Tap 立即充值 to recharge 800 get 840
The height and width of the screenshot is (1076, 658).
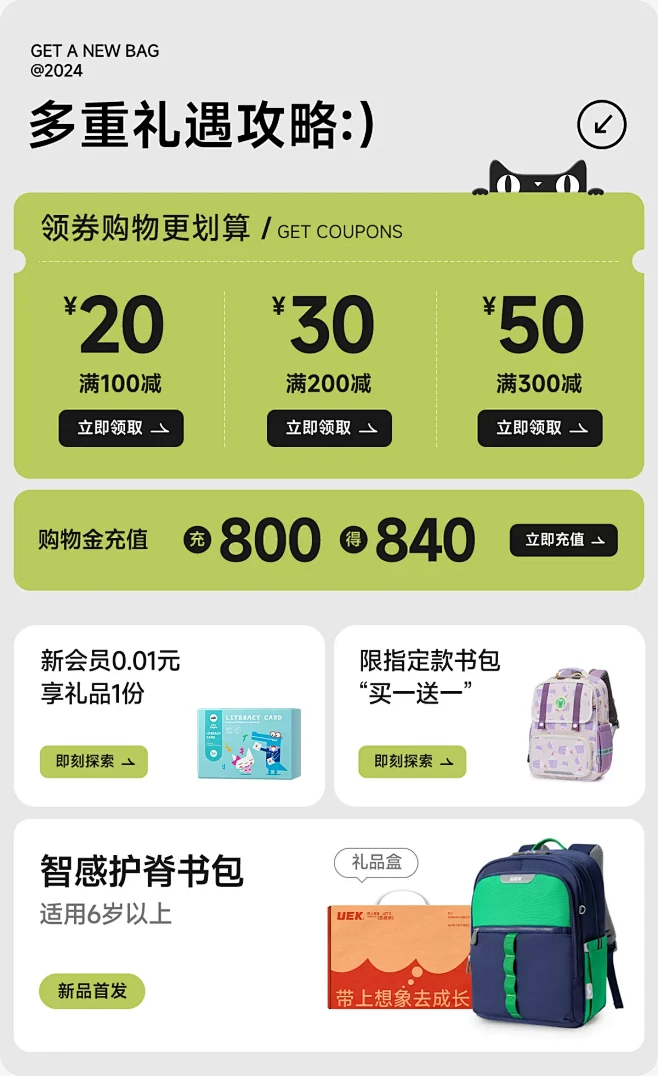tap(563, 540)
